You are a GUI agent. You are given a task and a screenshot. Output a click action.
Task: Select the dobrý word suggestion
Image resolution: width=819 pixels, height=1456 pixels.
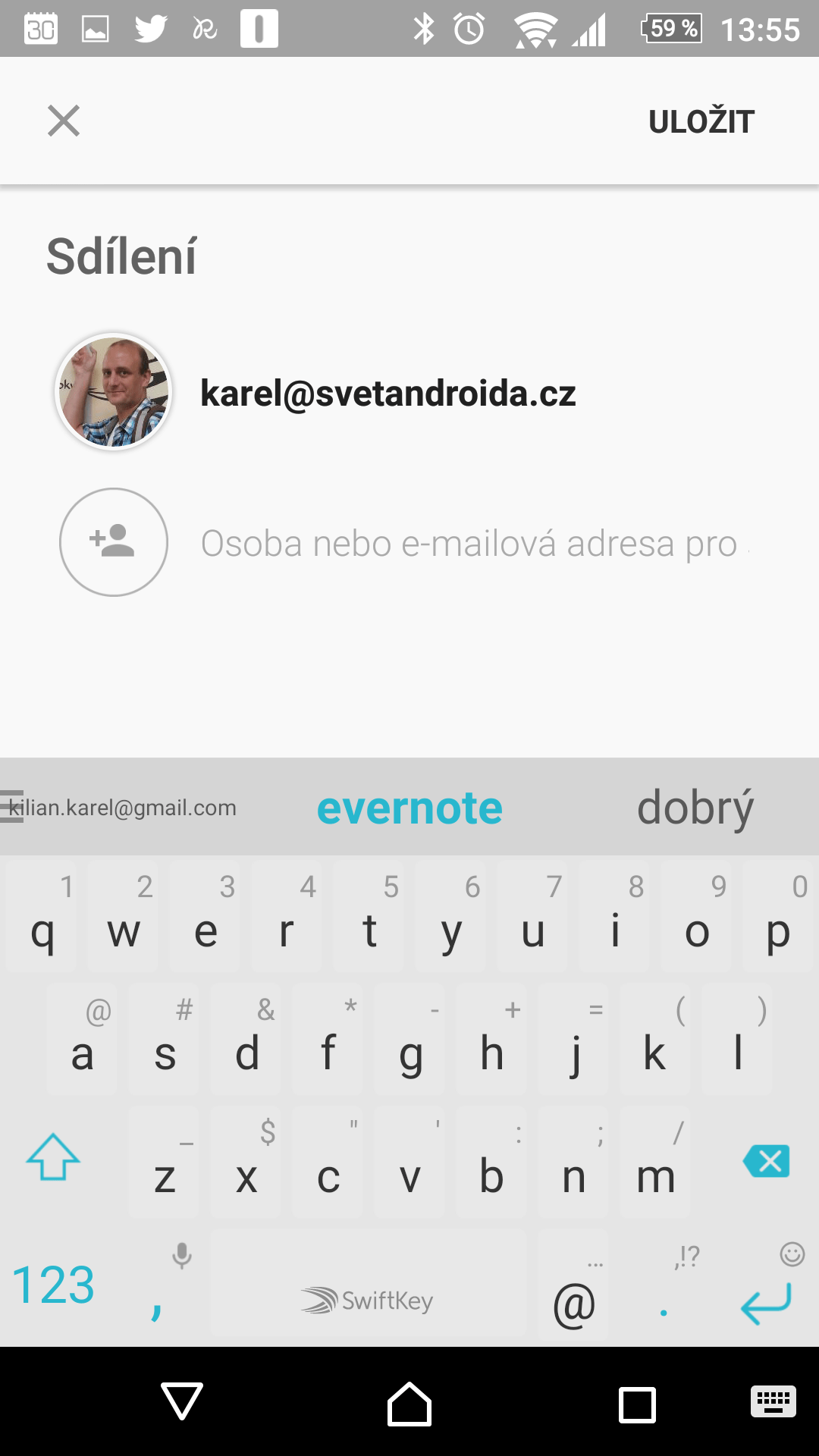pyautogui.click(x=695, y=808)
